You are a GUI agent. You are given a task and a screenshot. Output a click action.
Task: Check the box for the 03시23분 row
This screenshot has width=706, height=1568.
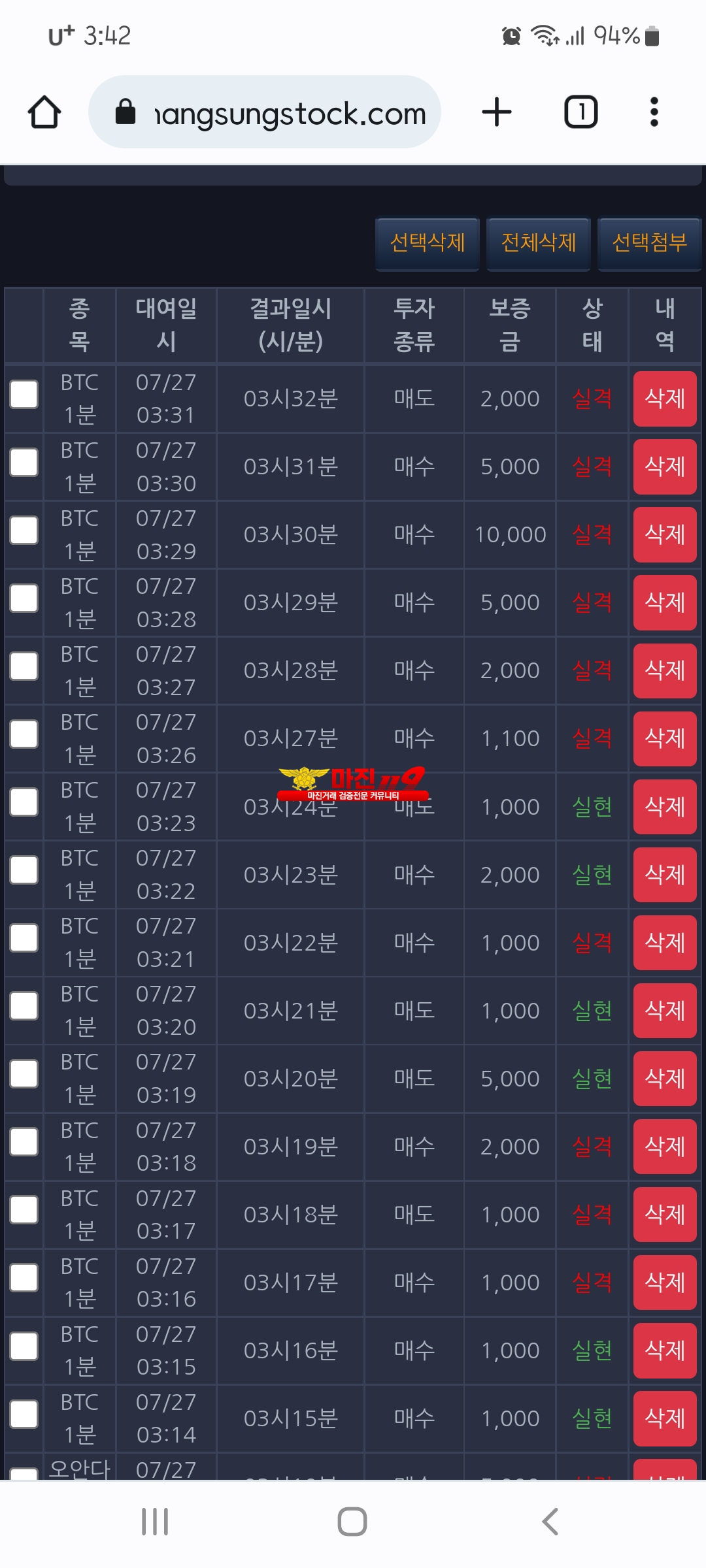[x=24, y=870]
